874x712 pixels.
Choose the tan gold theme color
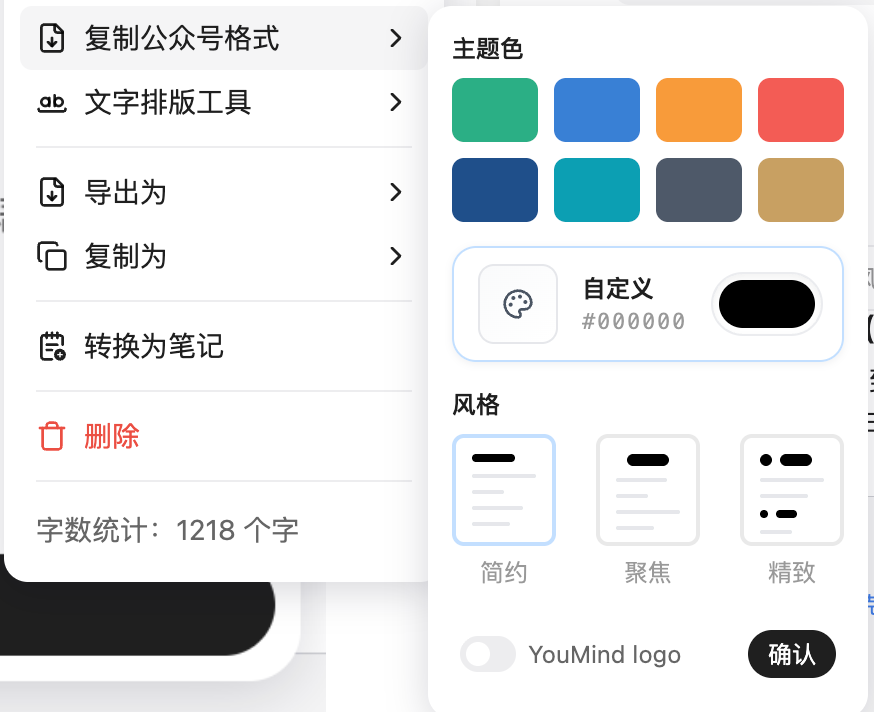pos(801,190)
